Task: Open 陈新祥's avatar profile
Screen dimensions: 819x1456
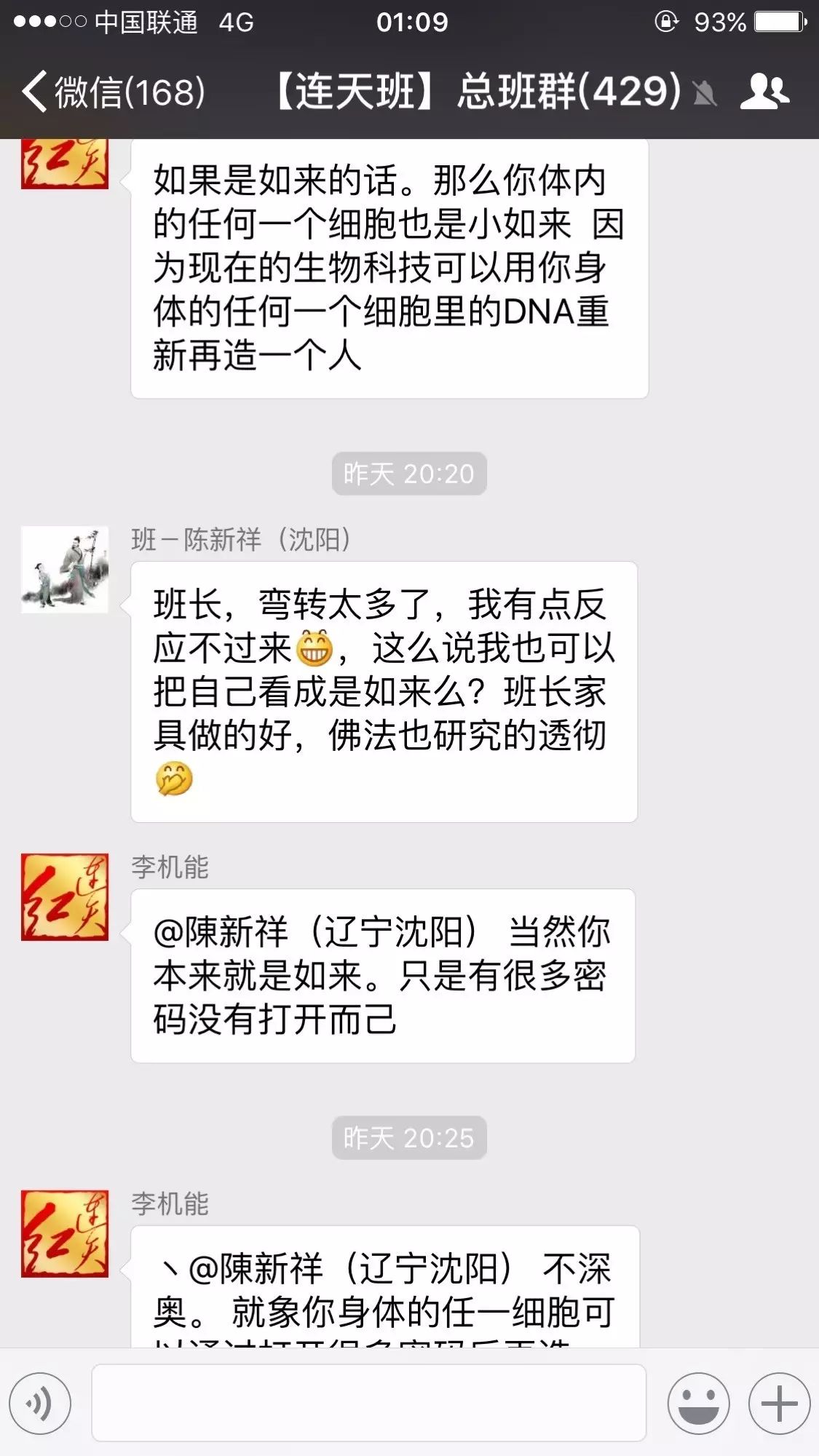Action: point(64,569)
